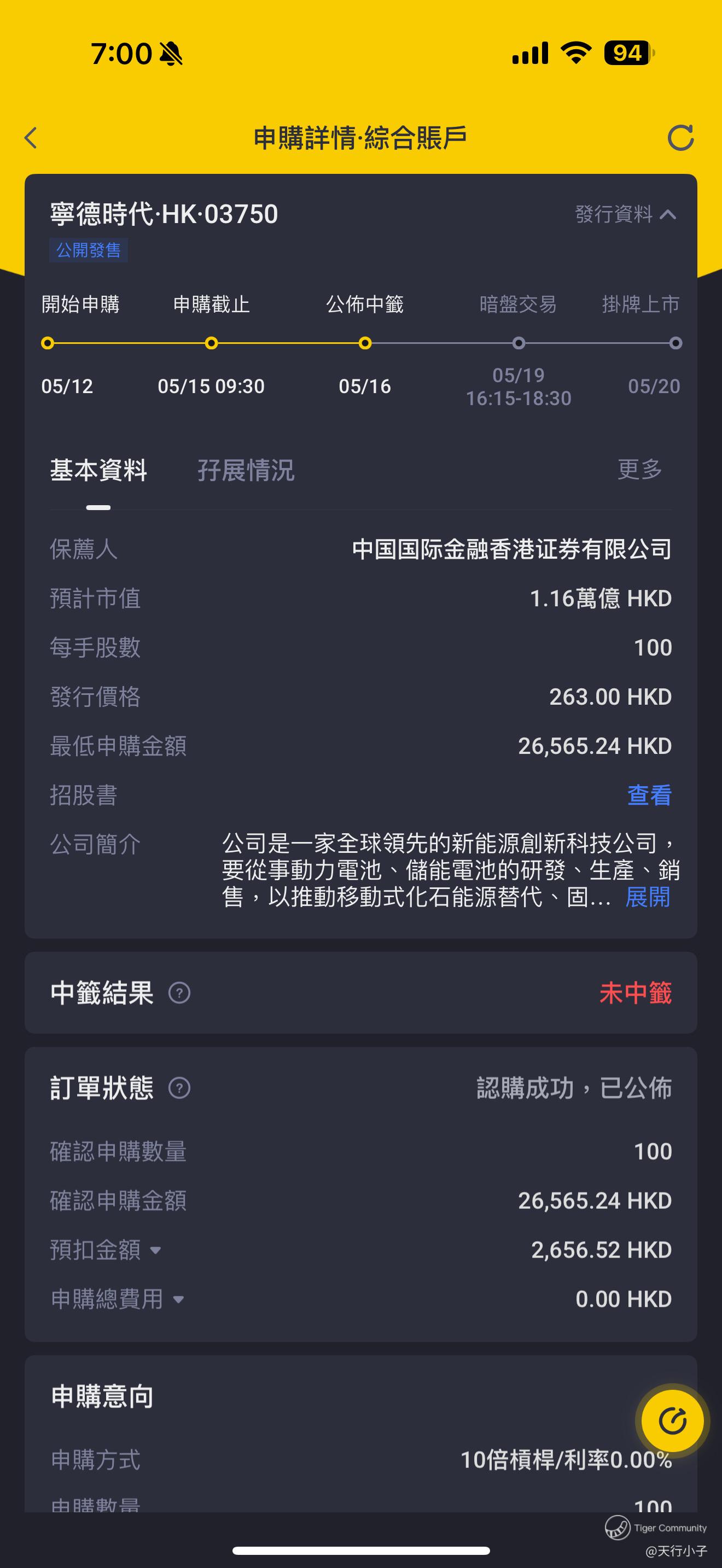View the prospectus via 查看
722x1568 pixels.
[649, 795]
